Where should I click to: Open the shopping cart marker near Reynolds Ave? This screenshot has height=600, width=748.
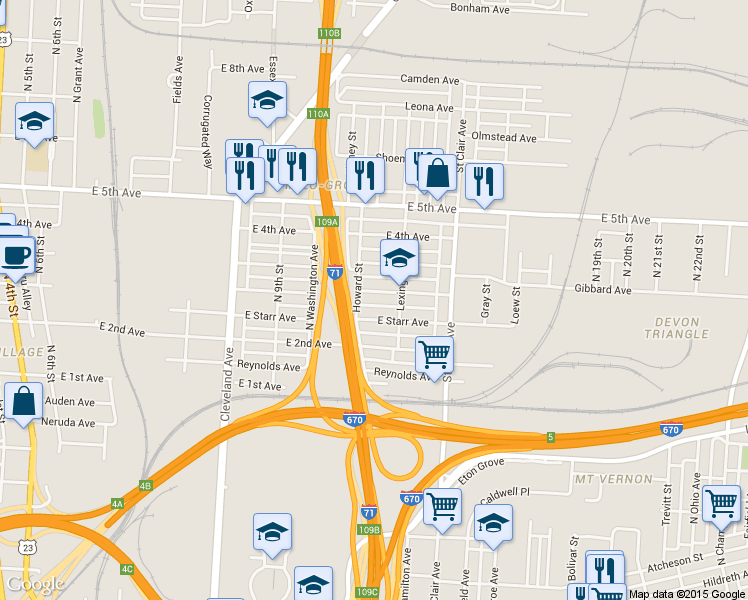point(434,354)
